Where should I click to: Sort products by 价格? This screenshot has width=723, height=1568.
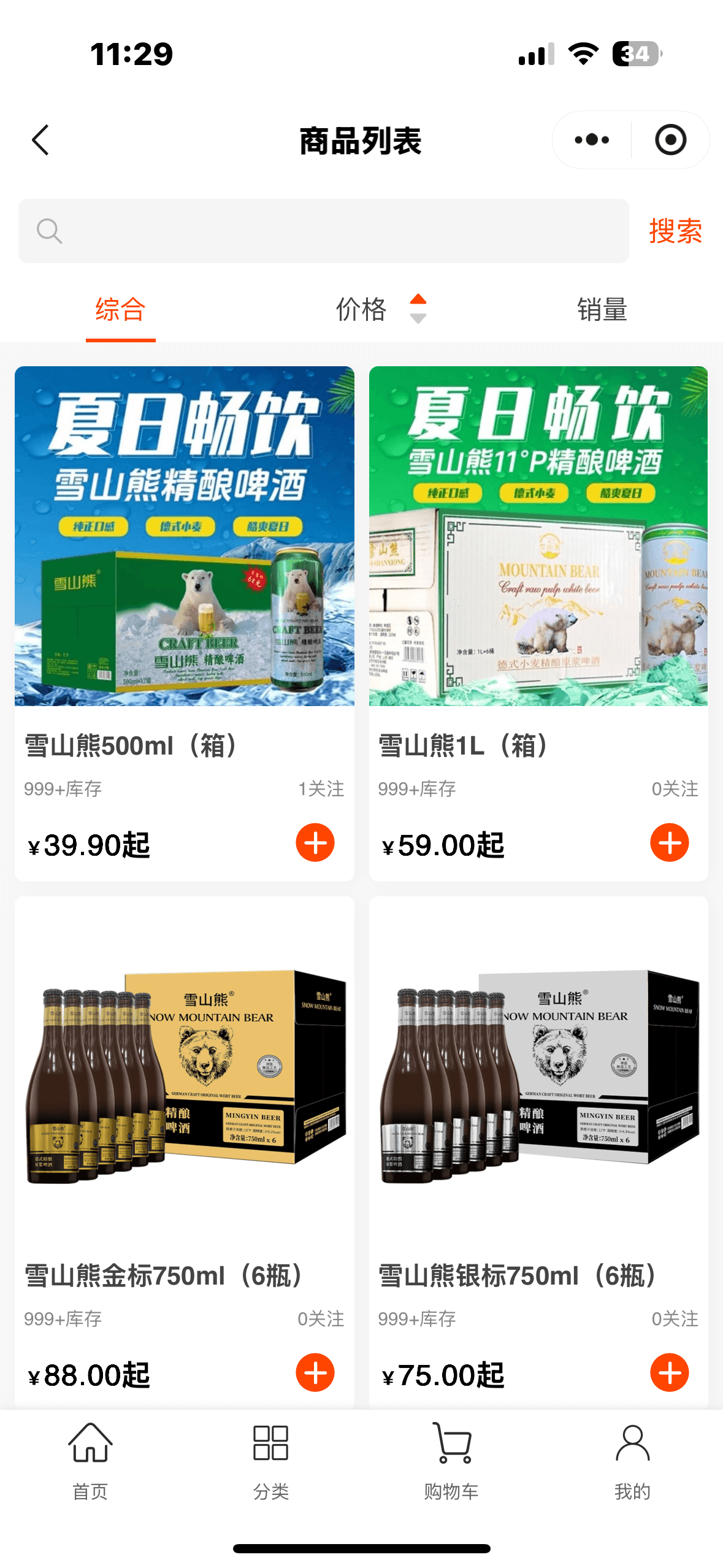pyautogui.click(x=379, y=309)
